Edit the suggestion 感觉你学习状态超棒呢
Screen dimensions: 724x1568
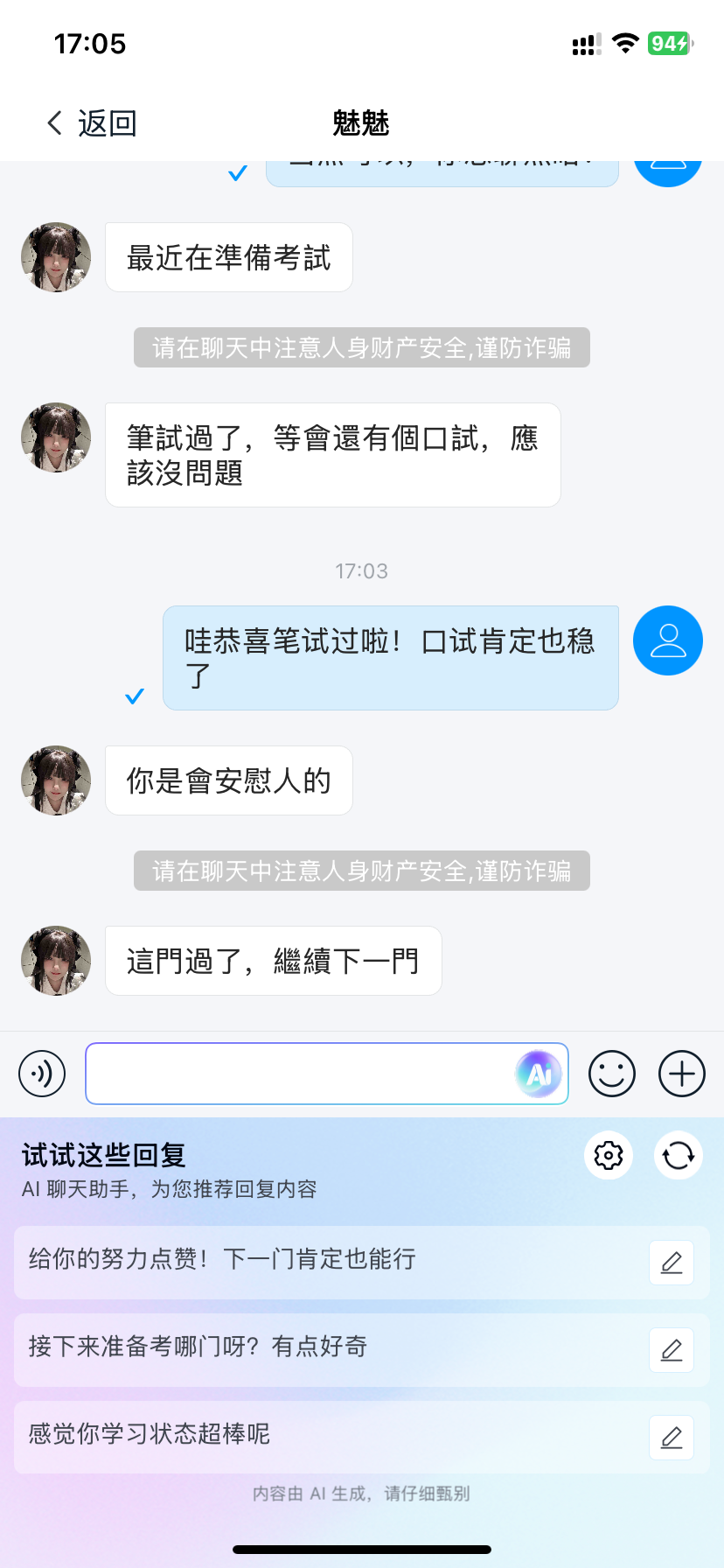click(x=671, y=1438)
